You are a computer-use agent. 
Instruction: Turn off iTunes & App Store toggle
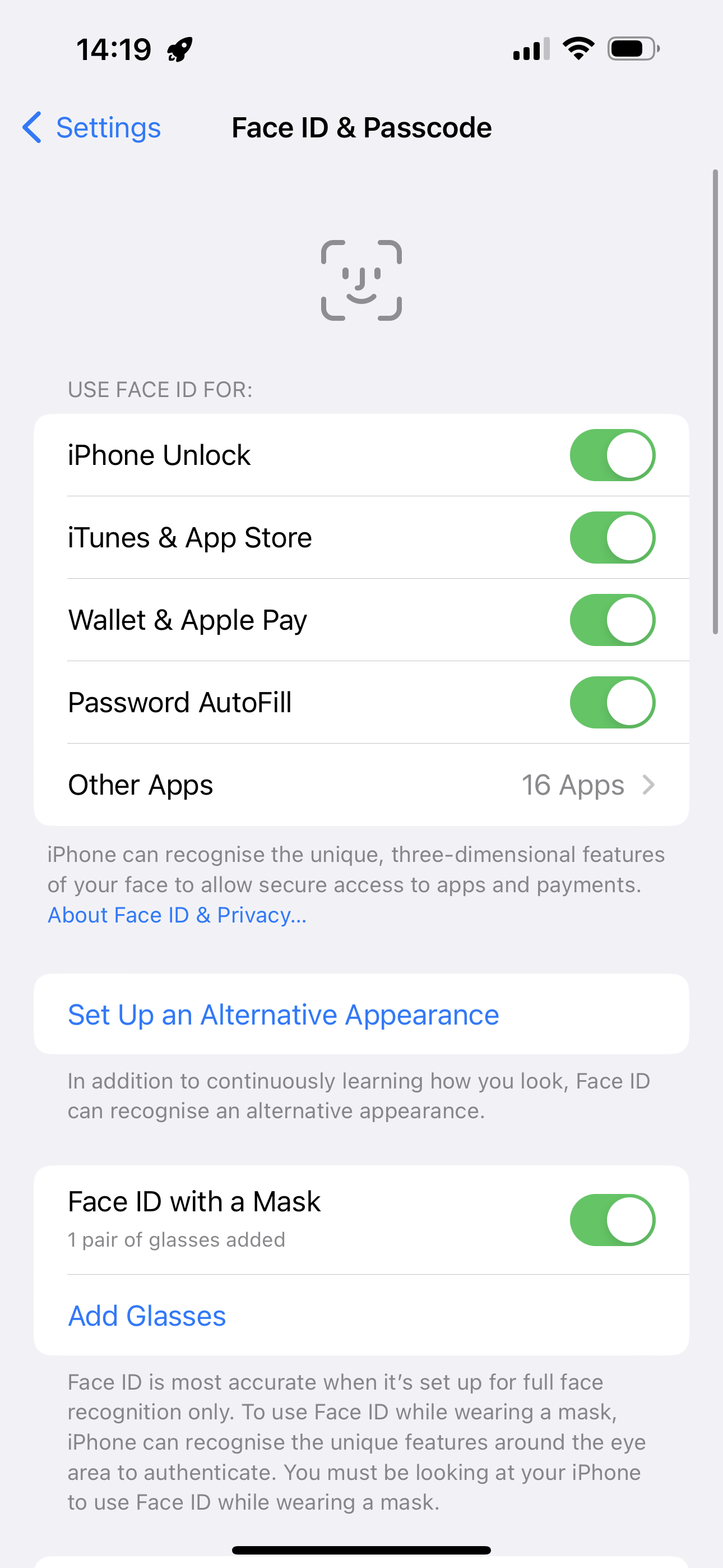pos(612,537)
